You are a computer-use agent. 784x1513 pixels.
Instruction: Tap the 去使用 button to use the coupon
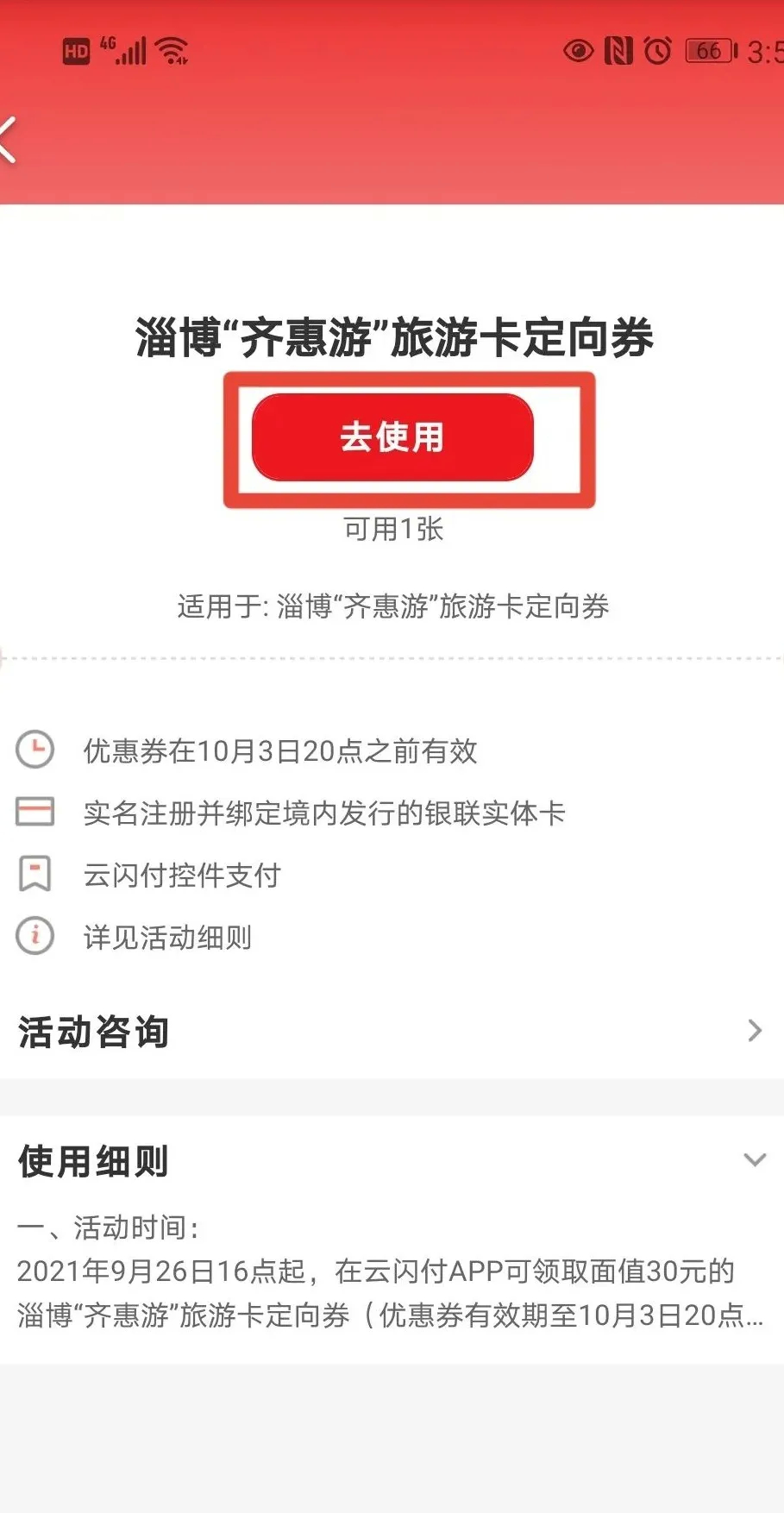pos(392,436)
